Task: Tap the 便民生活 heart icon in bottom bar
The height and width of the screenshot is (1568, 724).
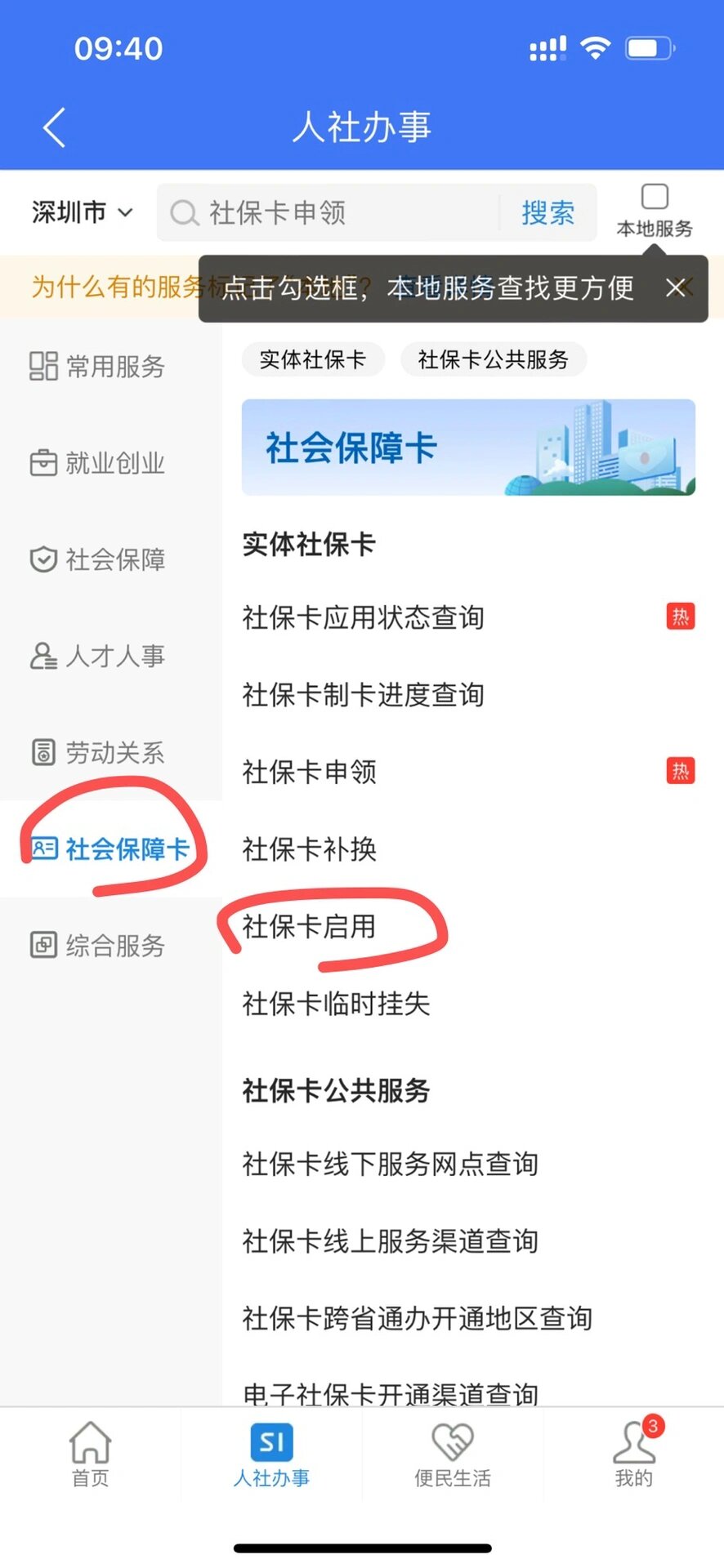Action: coord(452,1454)
